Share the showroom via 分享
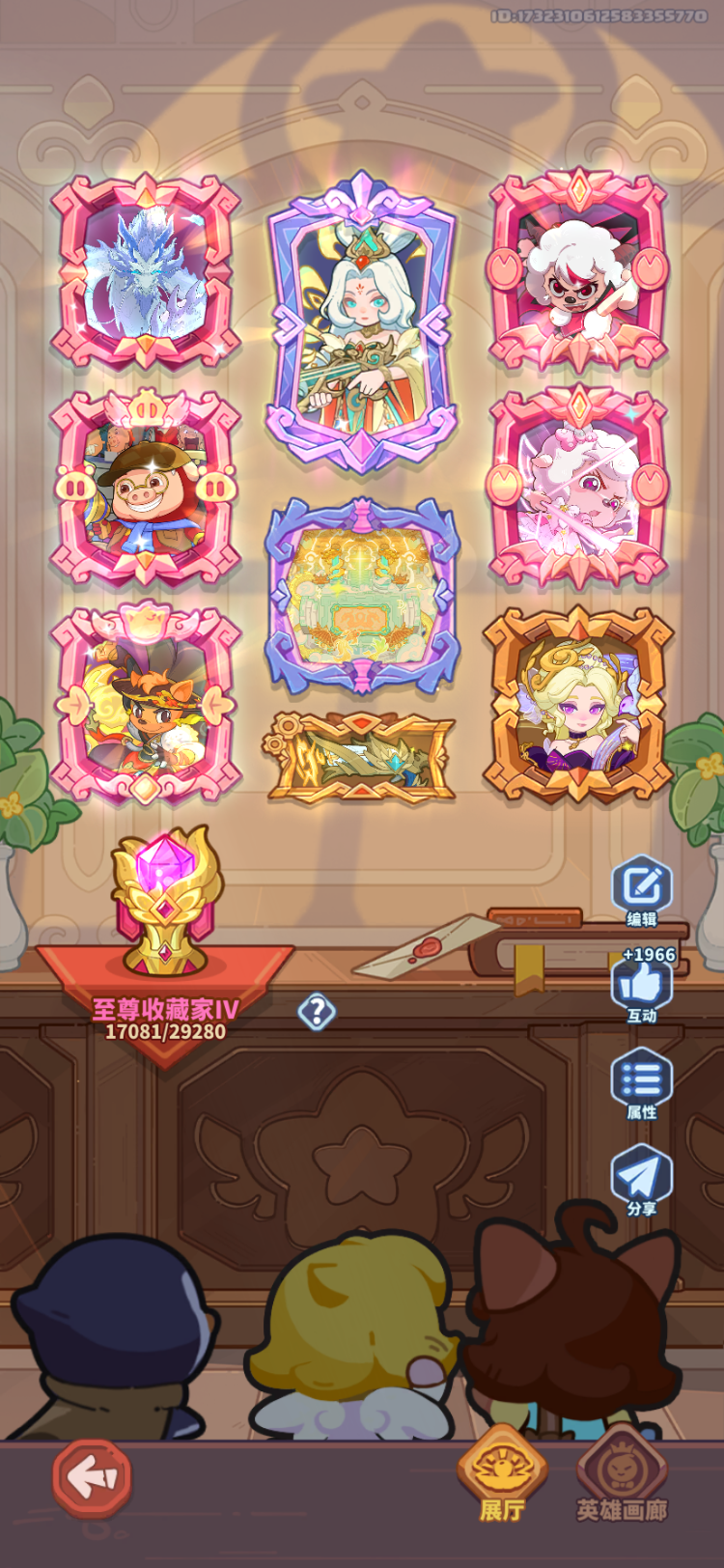 coord(642,1181)
